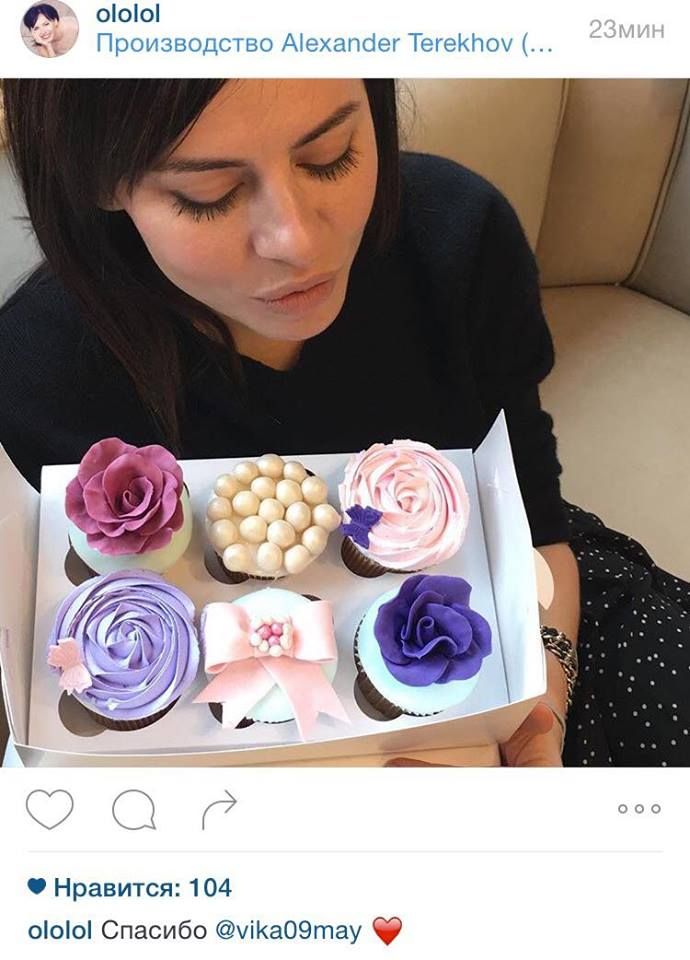Open the three-dot post options

coord(638,809)
